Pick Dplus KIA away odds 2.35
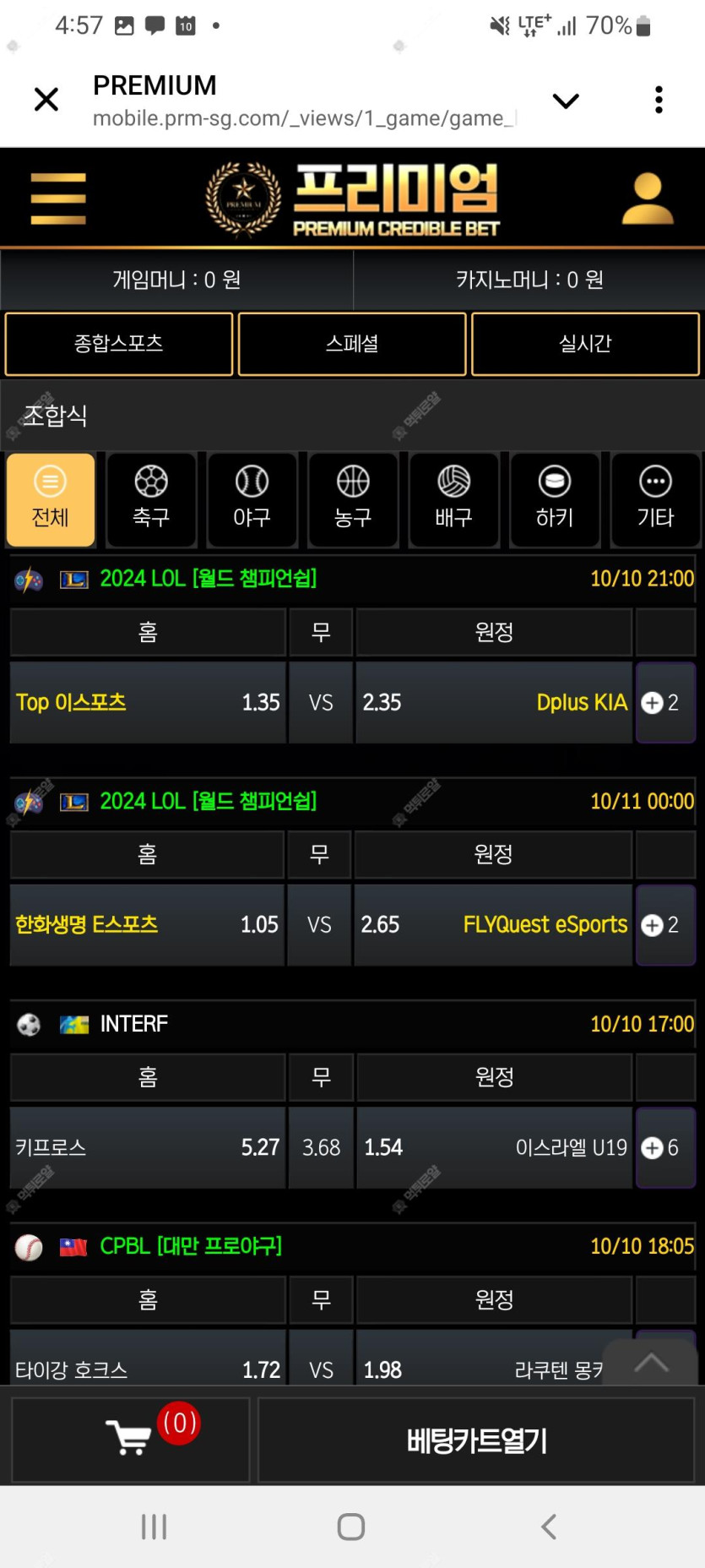 click(x=494, y=703)
